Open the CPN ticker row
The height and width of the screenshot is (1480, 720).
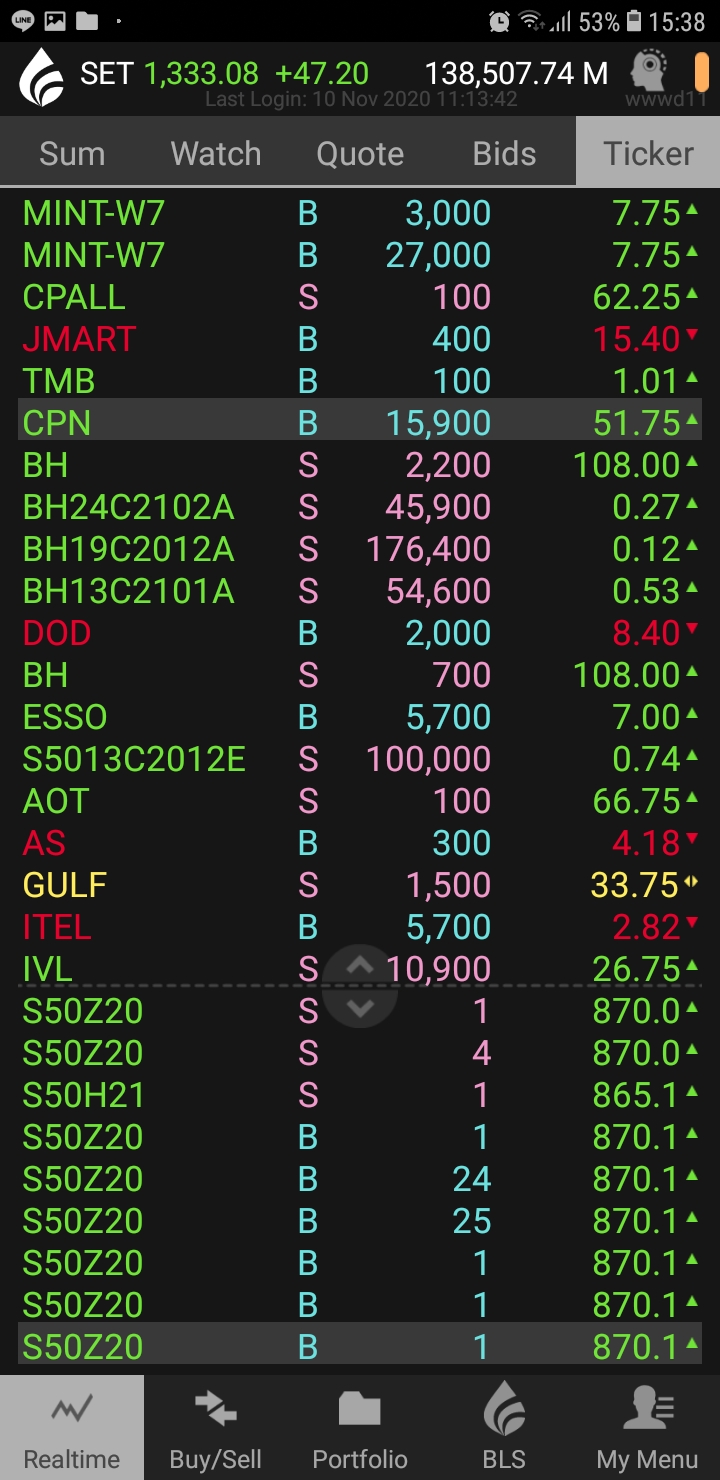click(x=360, y=423)
